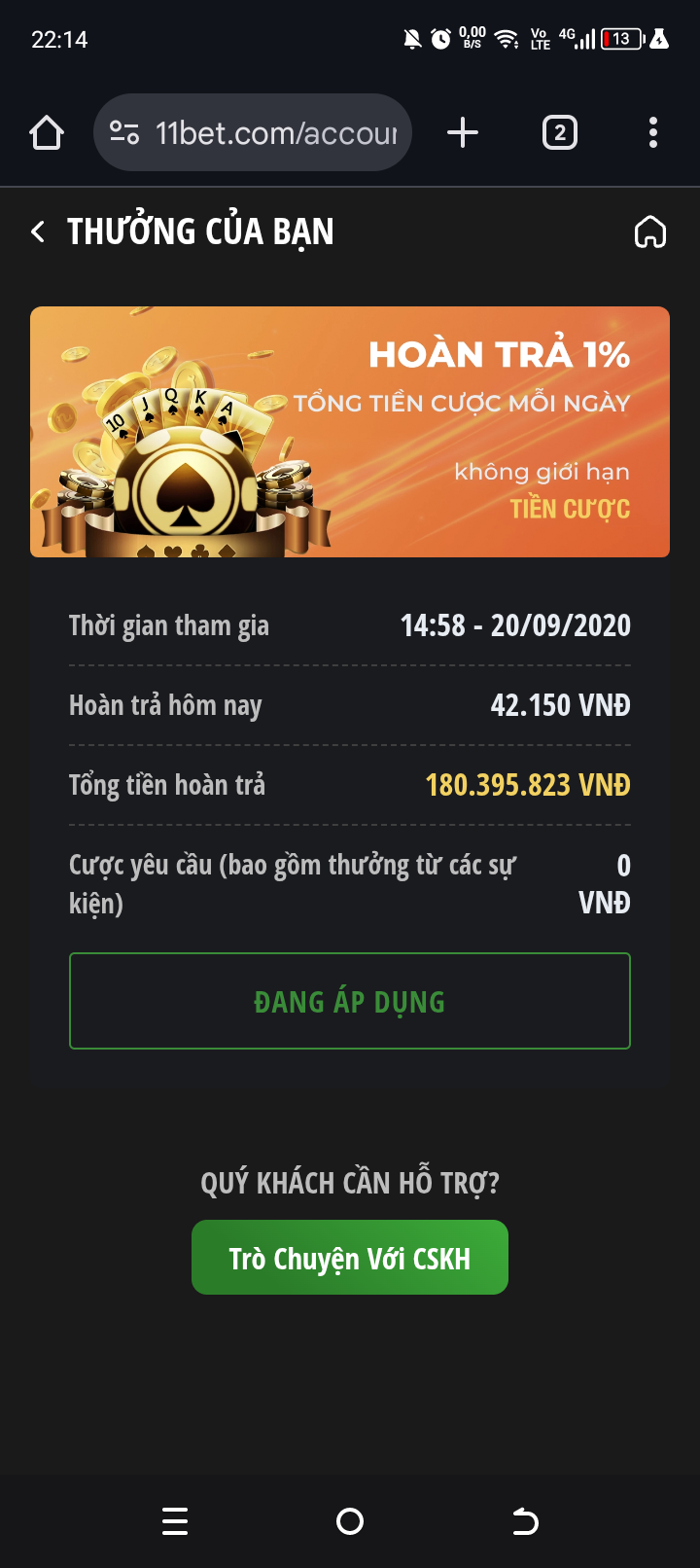The height and width of the screenshot is (1568, 700).
Task: Tap the Đang Áp Dụng button
Action: (x=350, y=1001)
